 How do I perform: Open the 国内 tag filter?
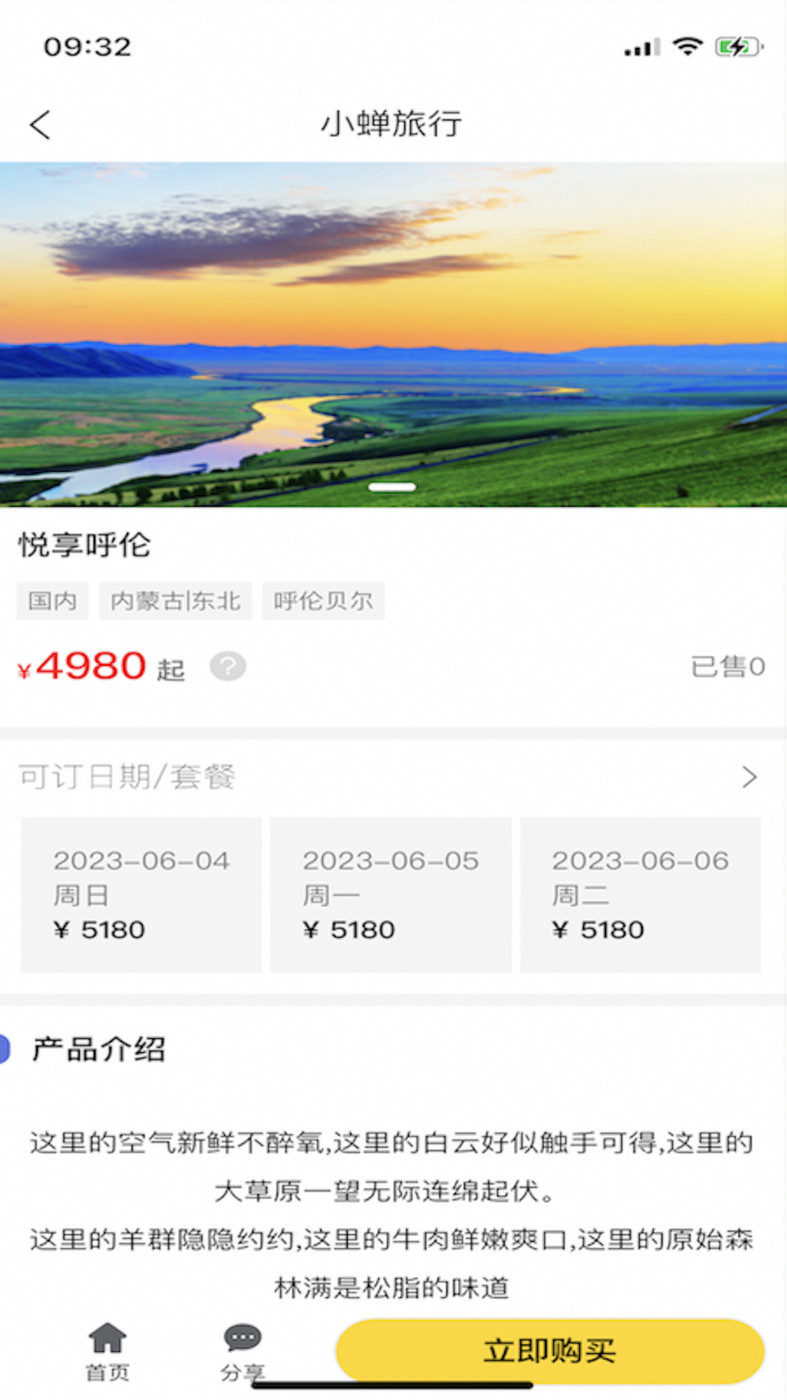(x=52, y=601)
